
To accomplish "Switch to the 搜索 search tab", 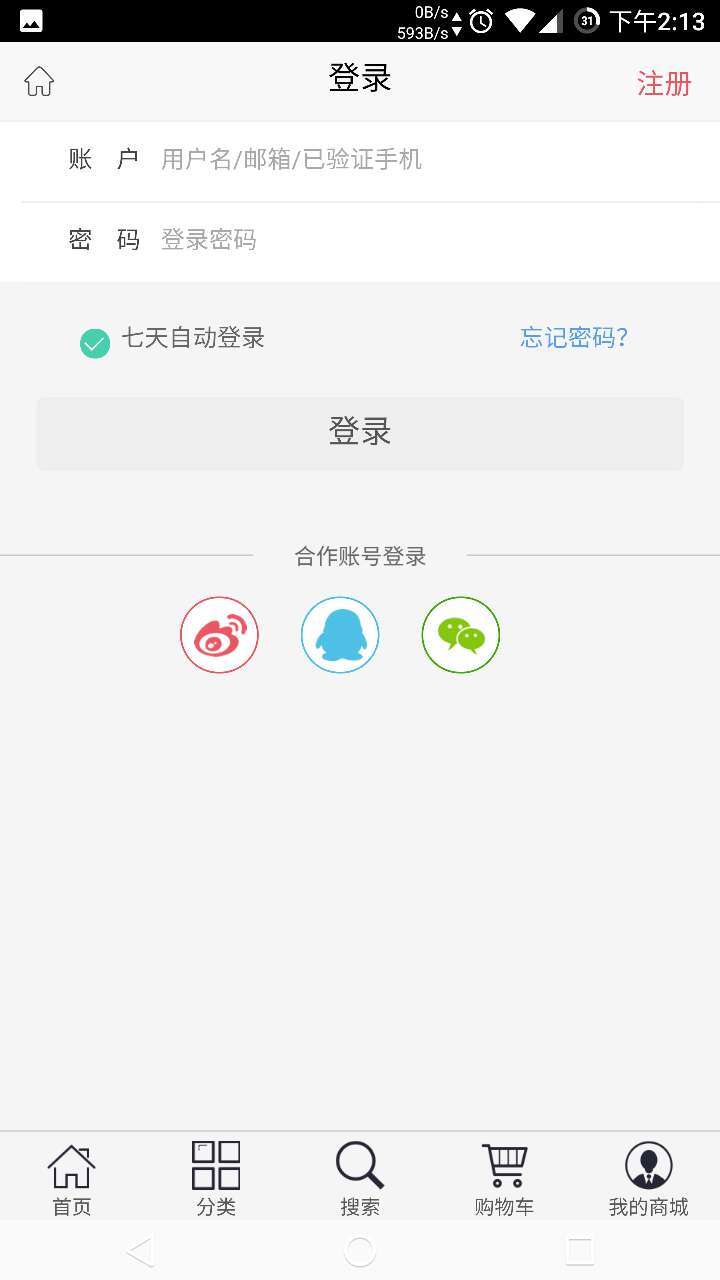I will (x=360, y=1178).
